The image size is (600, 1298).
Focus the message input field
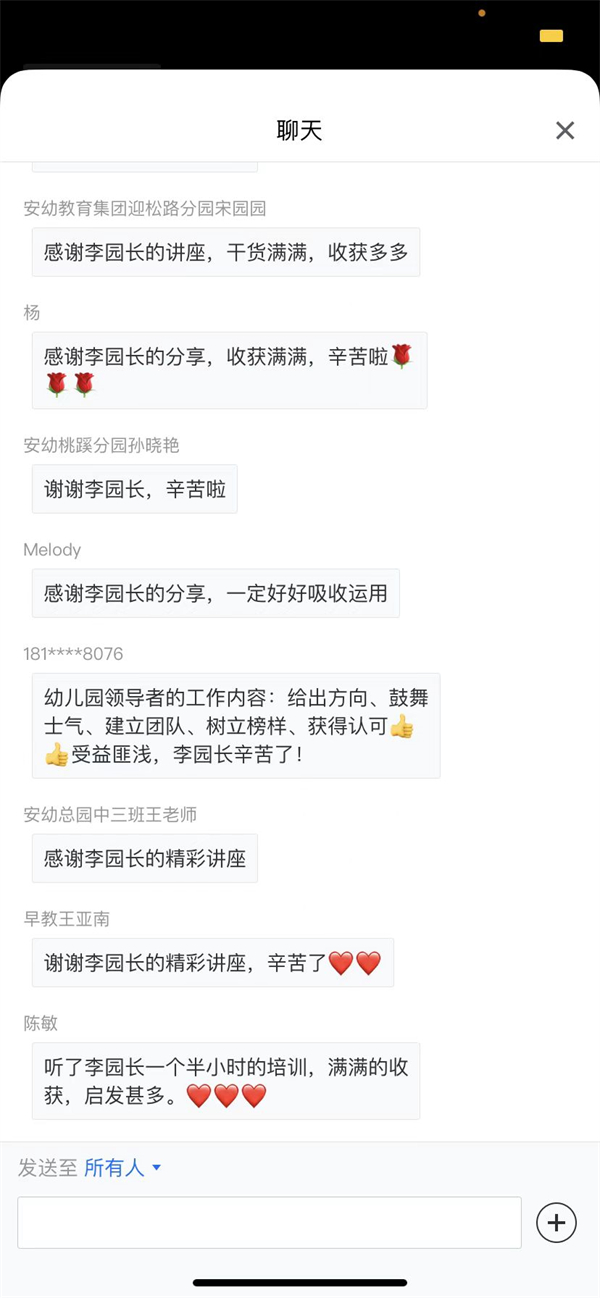(270, 1222)
